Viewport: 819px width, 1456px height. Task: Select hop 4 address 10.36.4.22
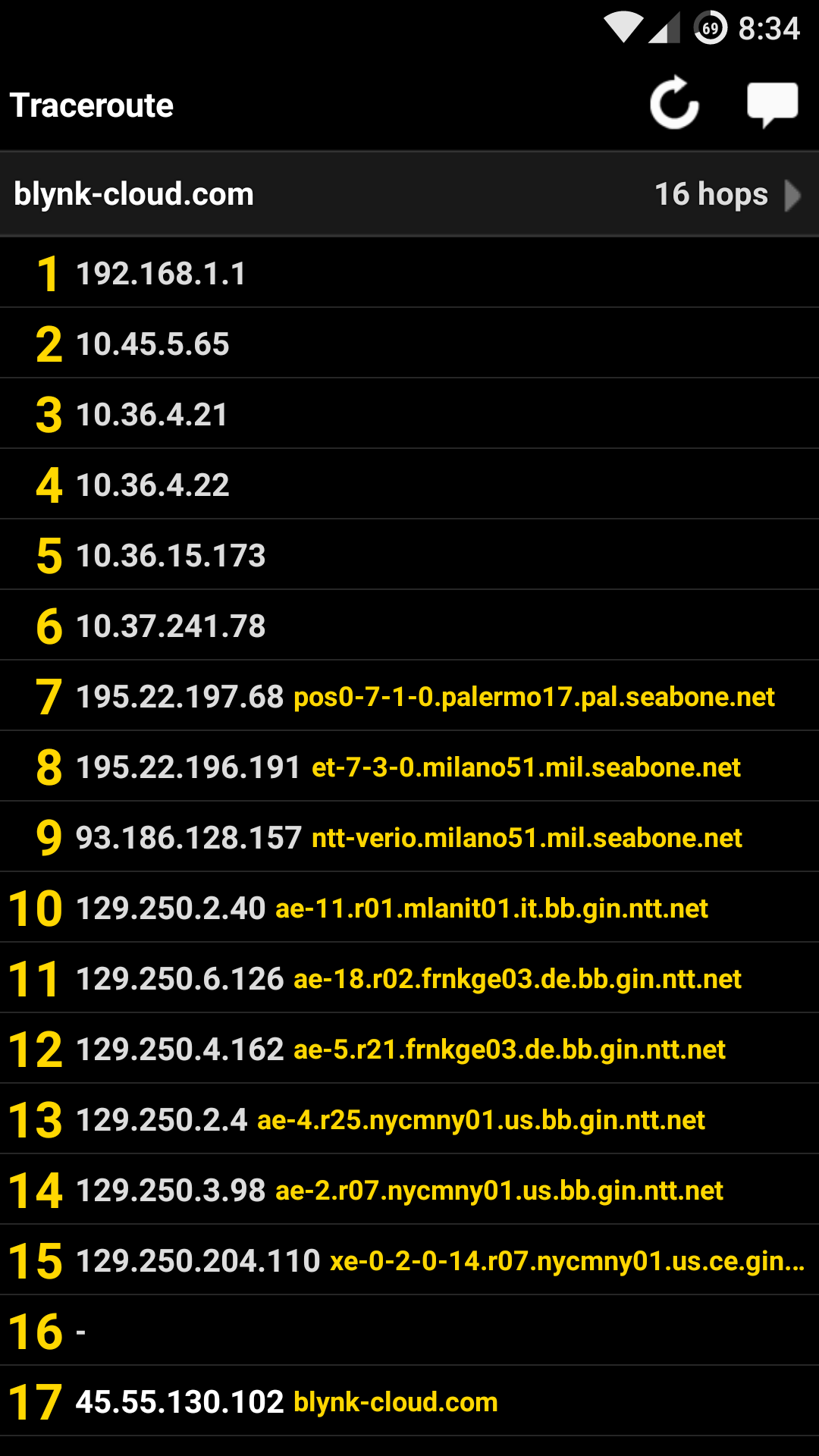(x=409, y=485)
